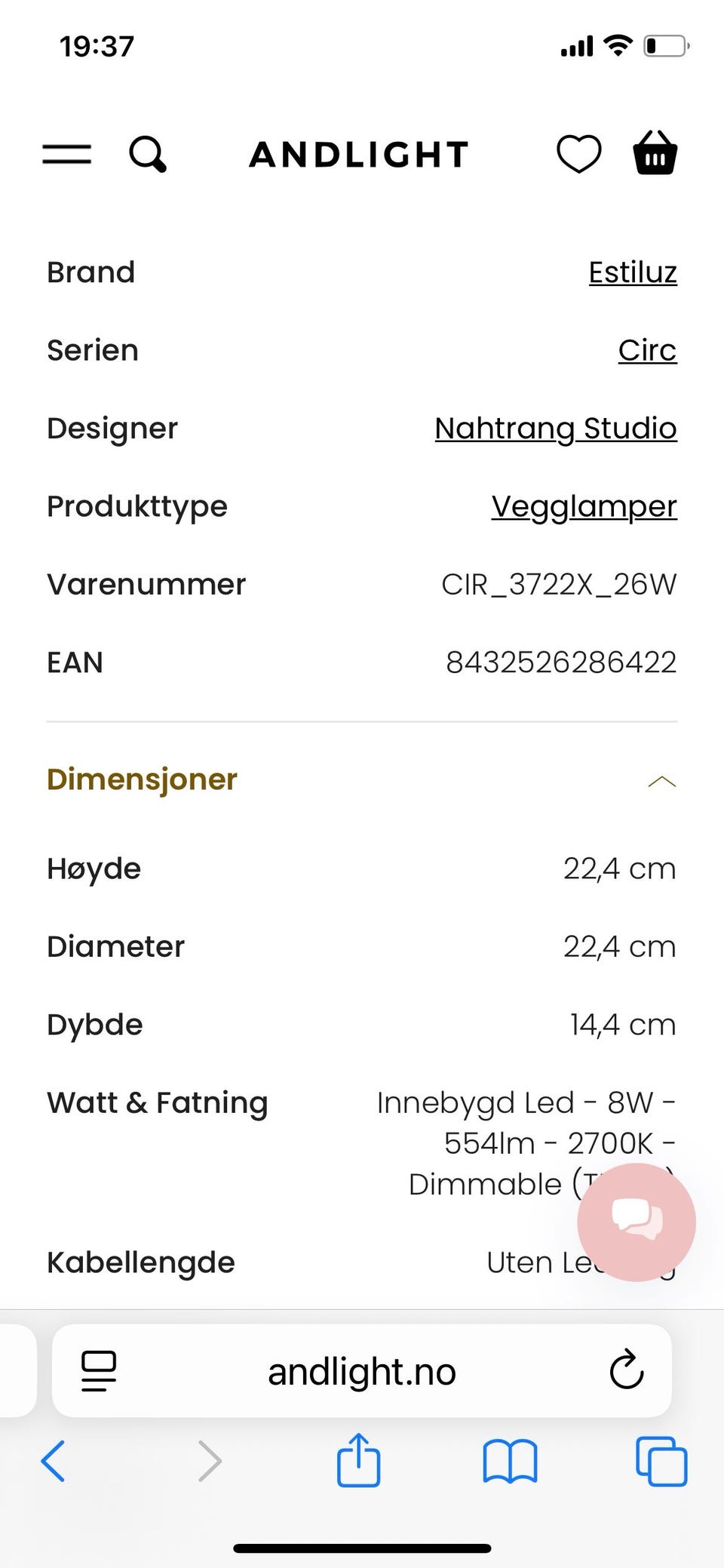Open the site search
724x1568 pixels.
pos(147,154)
